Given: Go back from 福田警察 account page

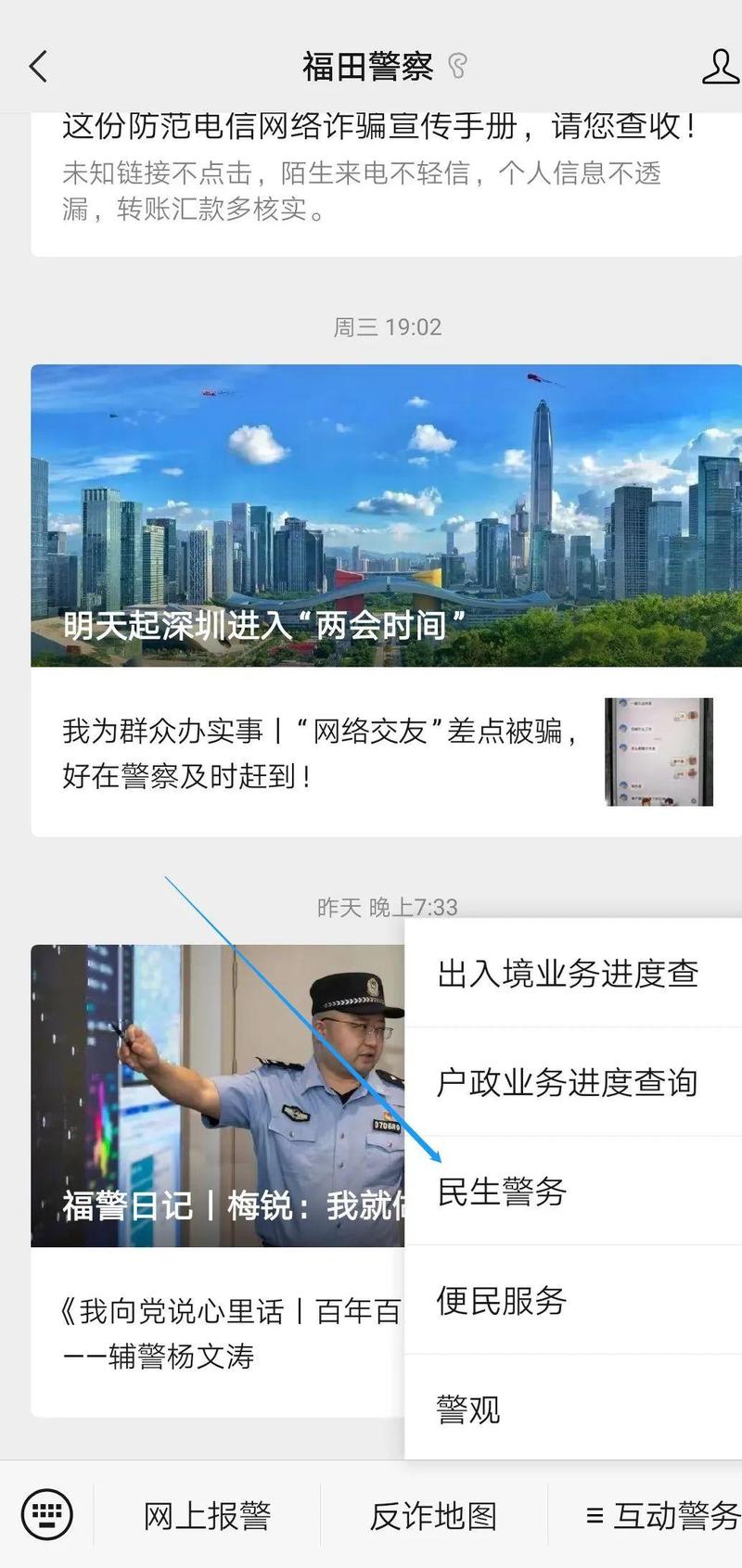Looking at the screenshot, I should coord(38,67).
